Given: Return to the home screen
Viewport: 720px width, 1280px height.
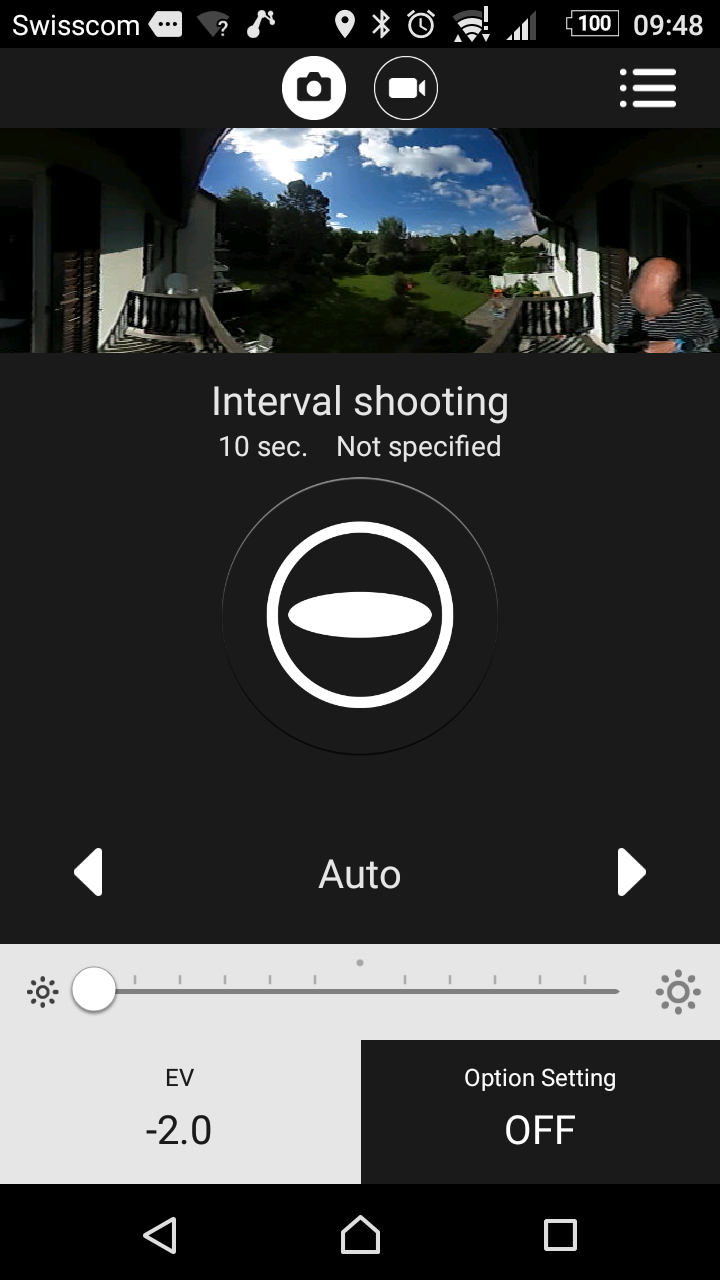Looking at the screenshot, I should [360, 1234].
